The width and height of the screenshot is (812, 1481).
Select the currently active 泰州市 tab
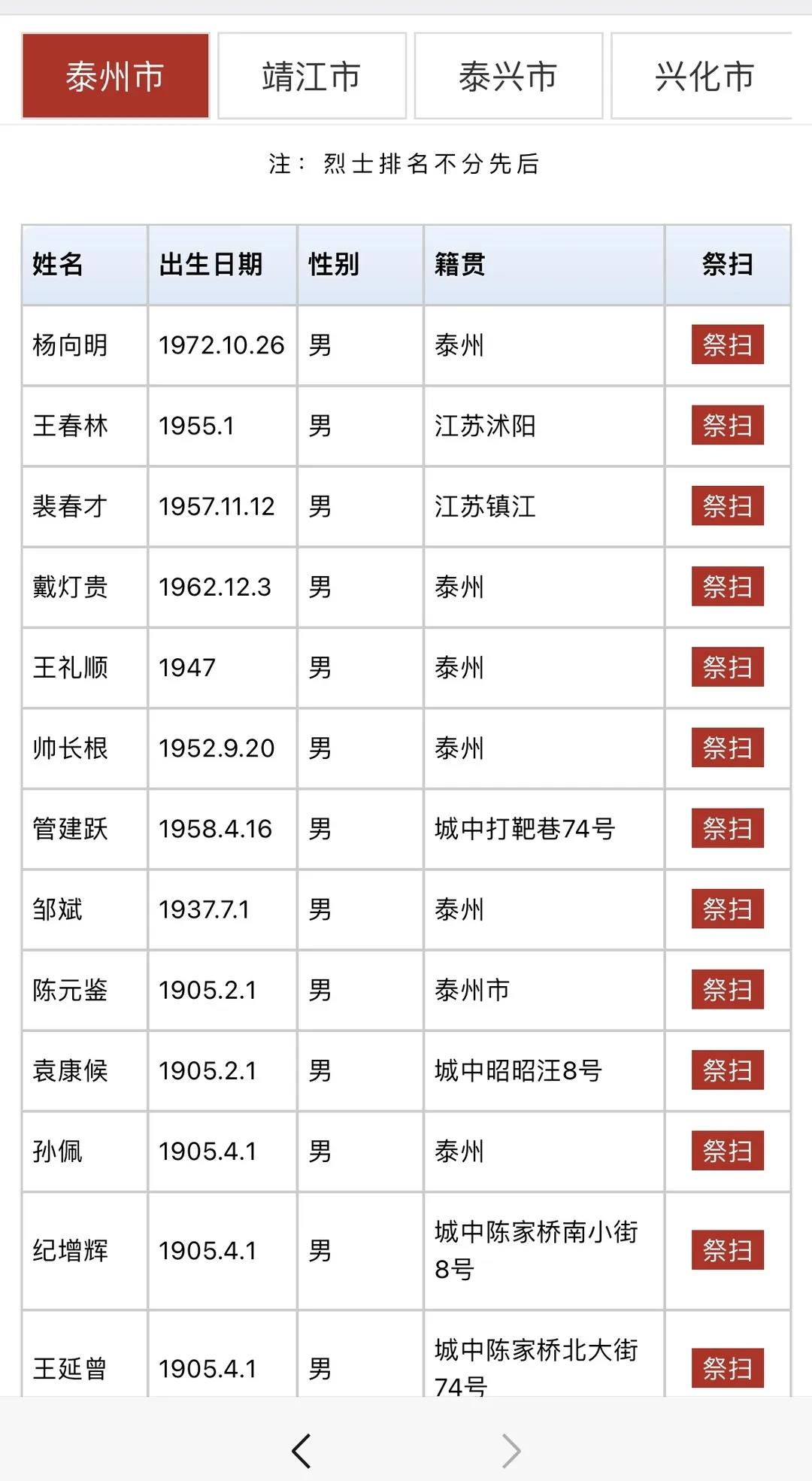tap(115, 76)
